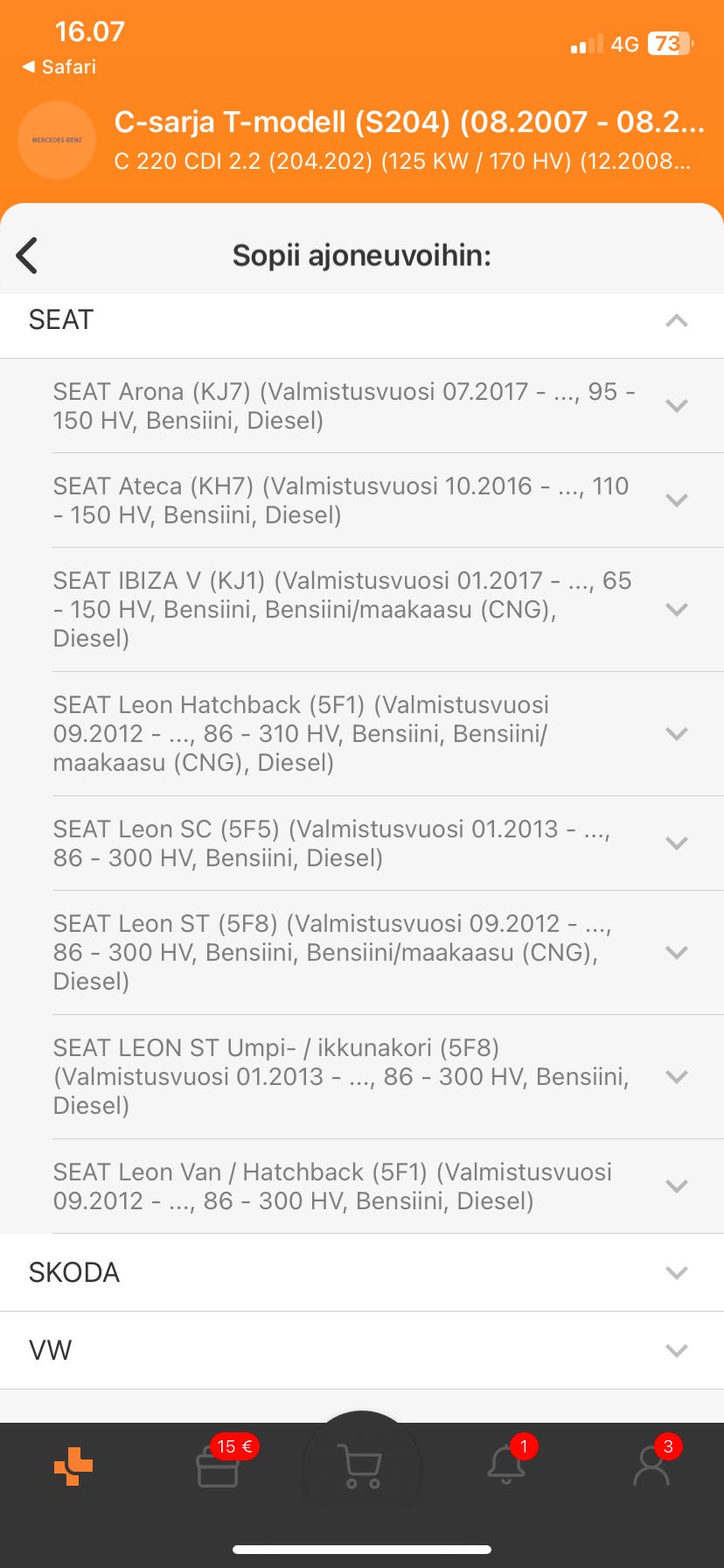Expand SEAT IBIZA V (KJ1) entry
The width and height of the screenshot is (724, 1568).
(x=676, y=610)
